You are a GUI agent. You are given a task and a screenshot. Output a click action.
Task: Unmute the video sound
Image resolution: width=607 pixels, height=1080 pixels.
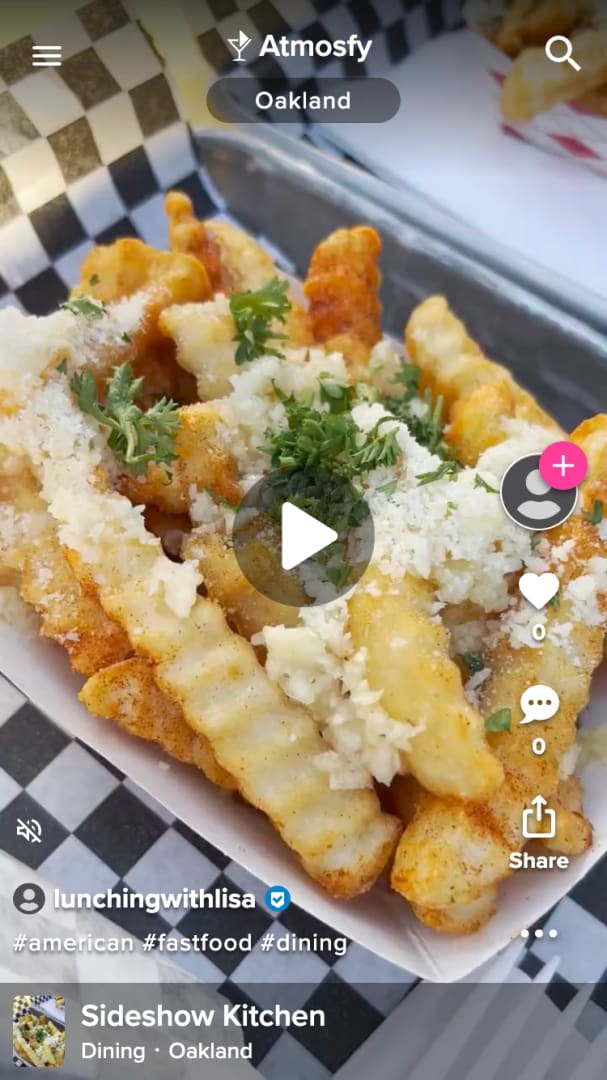pyautogui.click(x=30, y=830)
